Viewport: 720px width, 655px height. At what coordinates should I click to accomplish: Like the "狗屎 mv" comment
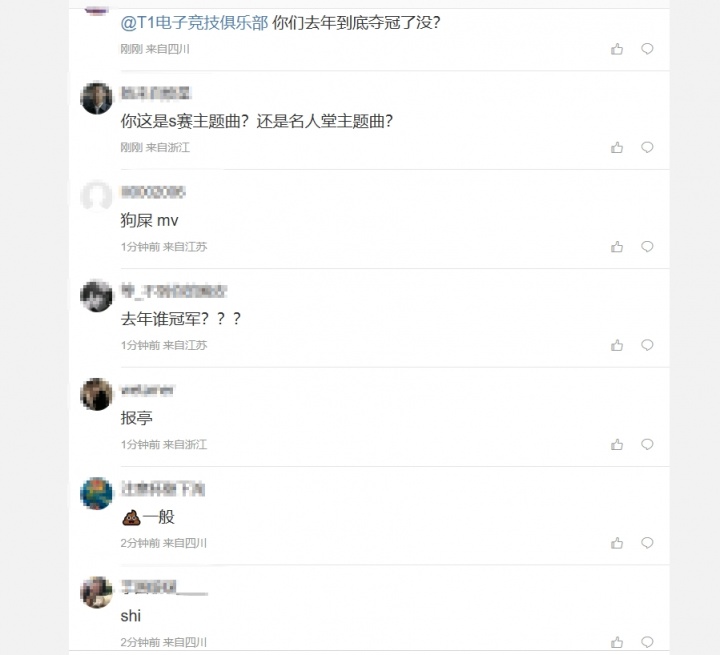click(x=617, y=246)
